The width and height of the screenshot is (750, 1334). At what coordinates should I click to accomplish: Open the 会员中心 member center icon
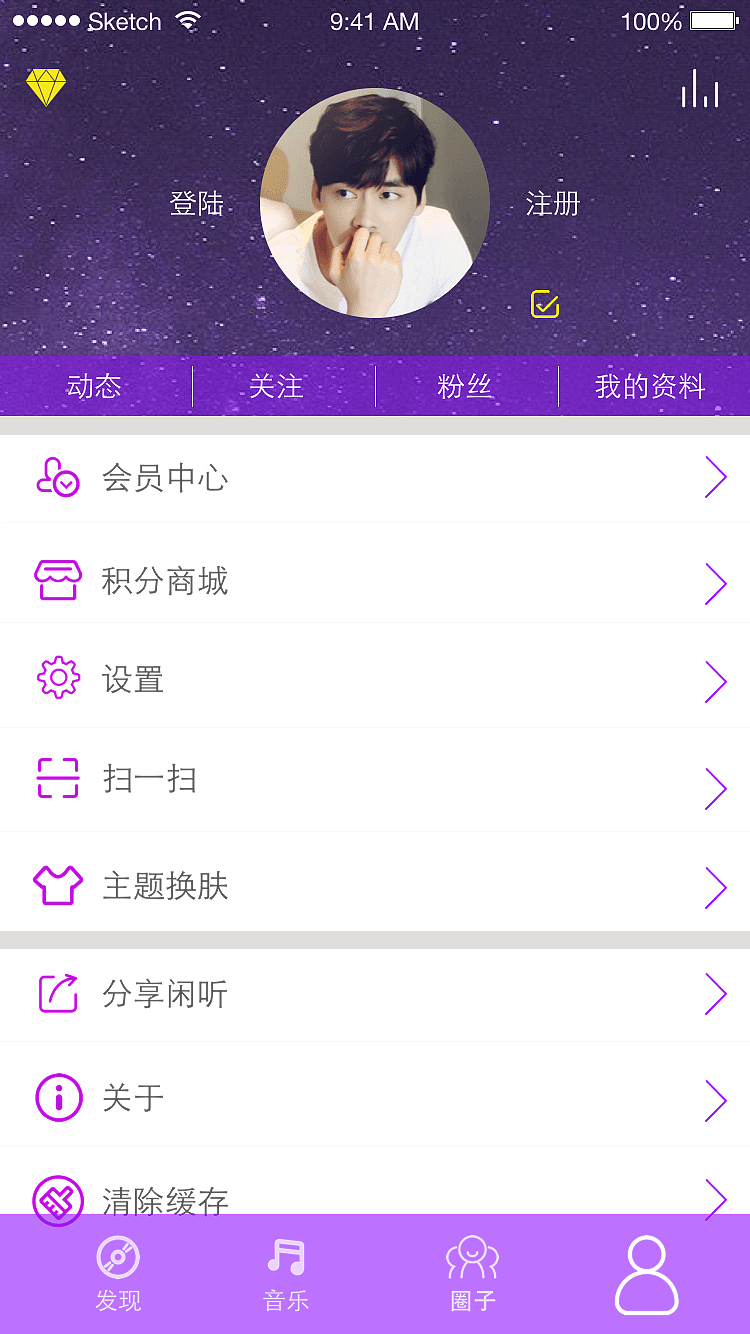click(59, 477)
